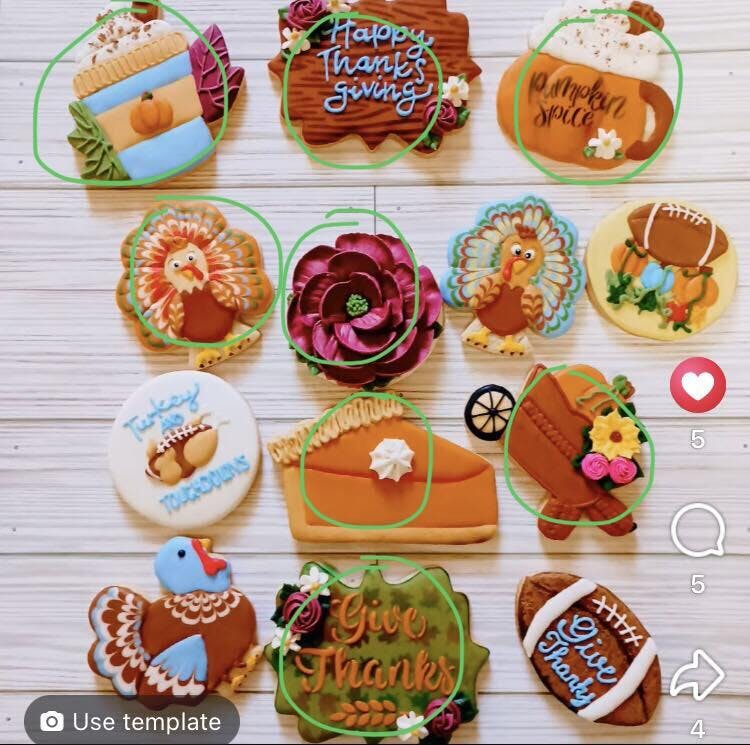Like this cookie photo post

point(697,385)
